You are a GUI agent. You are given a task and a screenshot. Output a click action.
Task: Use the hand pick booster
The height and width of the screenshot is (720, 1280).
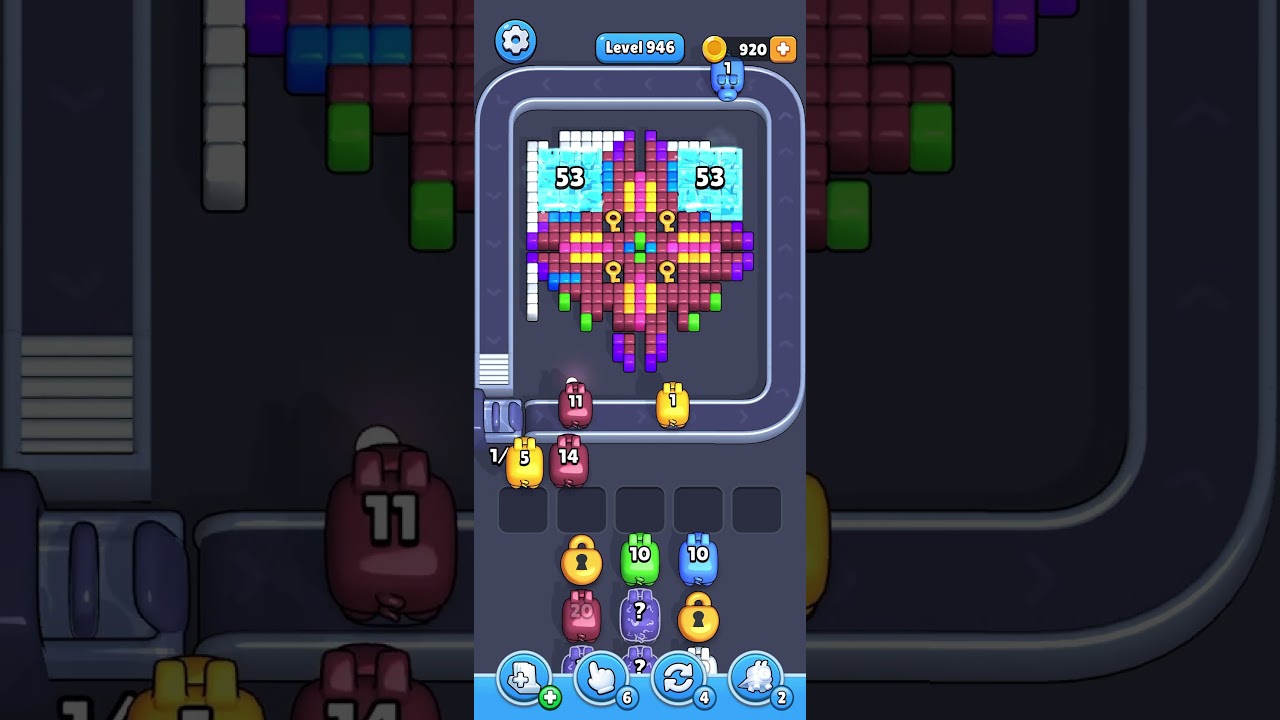point(602,679)
